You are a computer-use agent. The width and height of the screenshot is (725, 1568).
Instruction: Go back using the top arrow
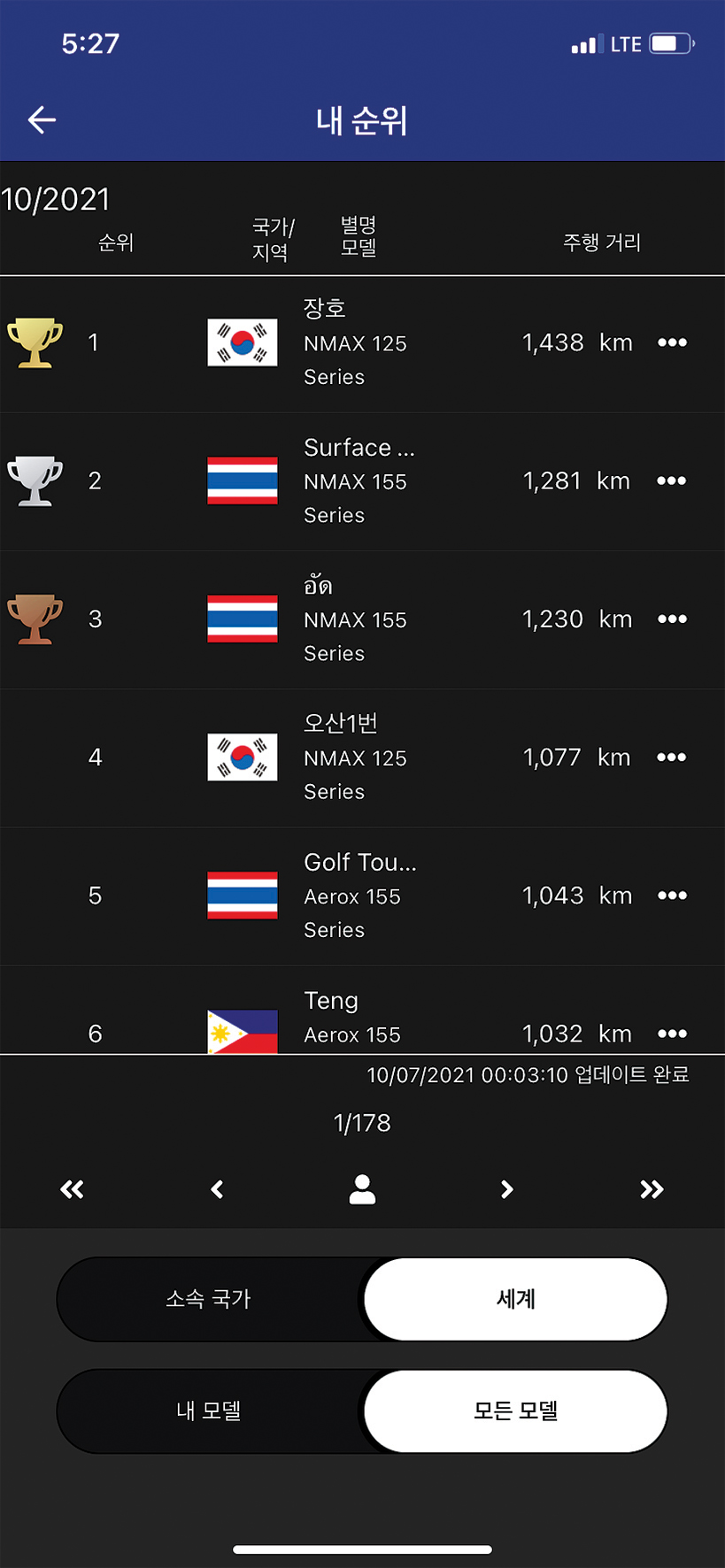point(42,119)
